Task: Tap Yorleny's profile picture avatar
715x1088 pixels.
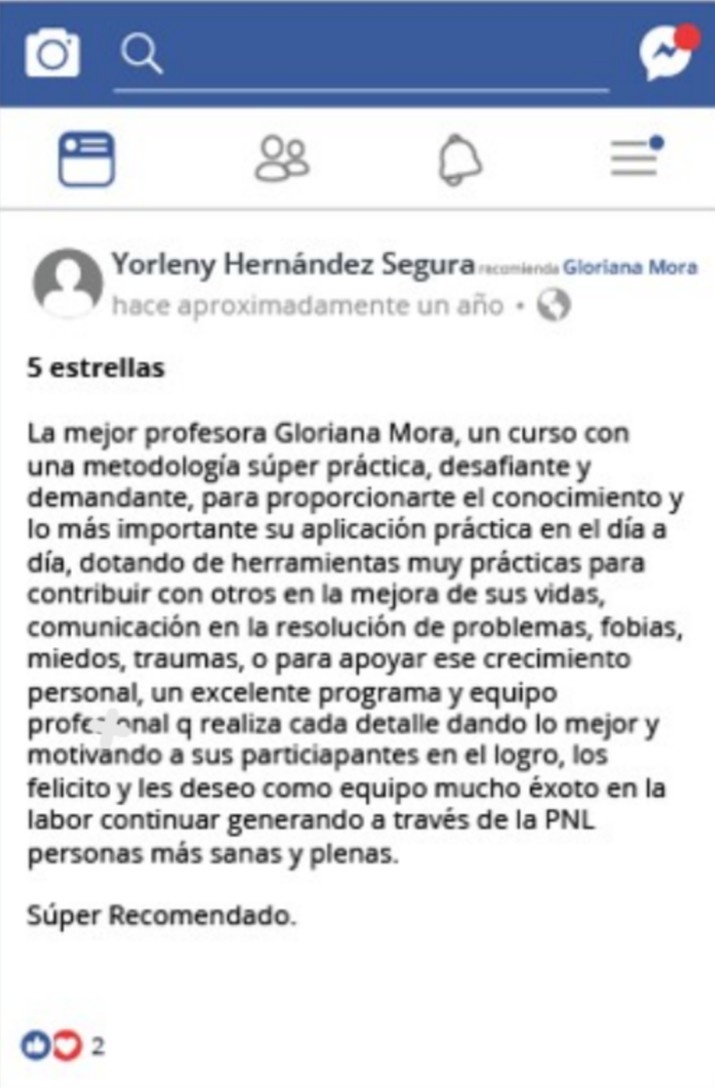Action: click(x=68, y=283)
